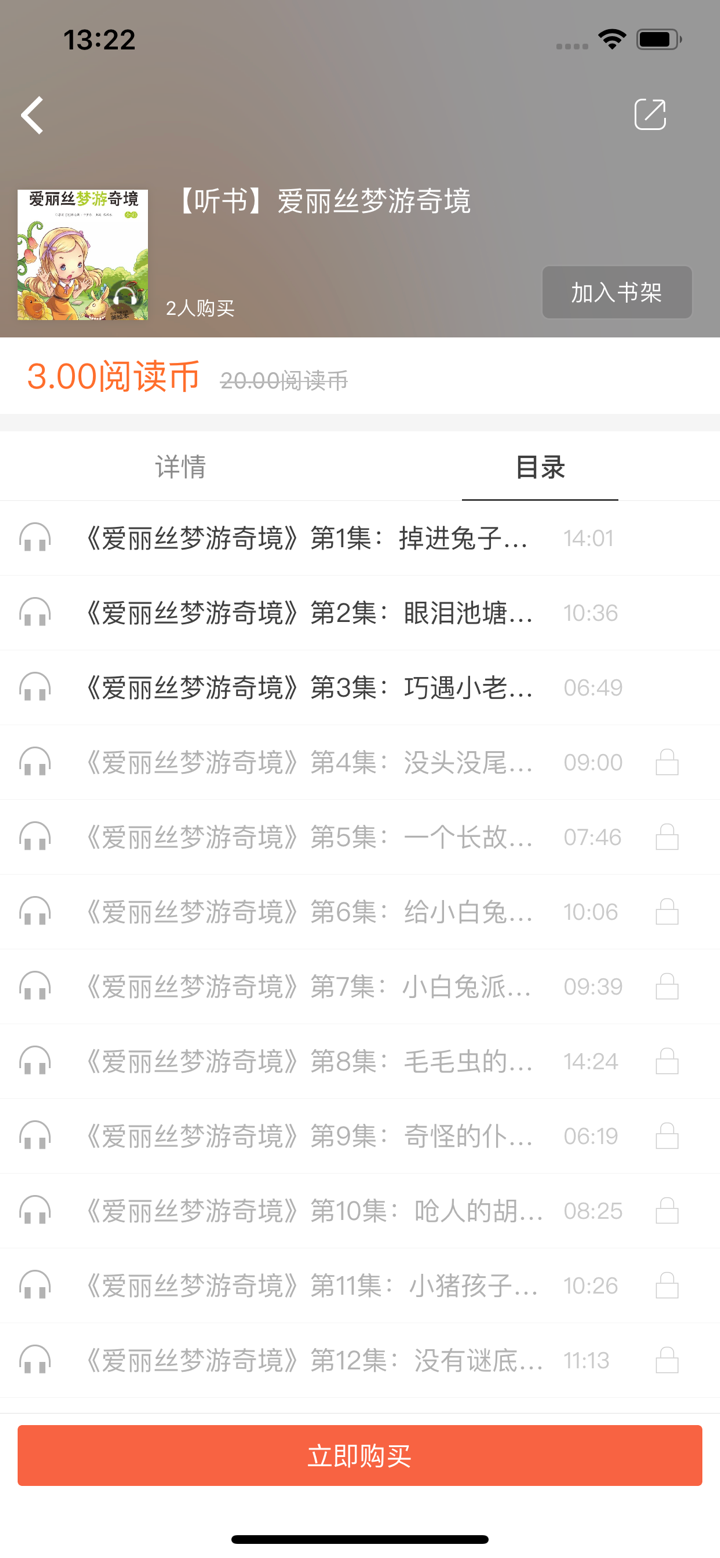Open 第8集：毛毛虫的 episode entry
Viewport: 720px width, 1558px height.
point(300,1060)
